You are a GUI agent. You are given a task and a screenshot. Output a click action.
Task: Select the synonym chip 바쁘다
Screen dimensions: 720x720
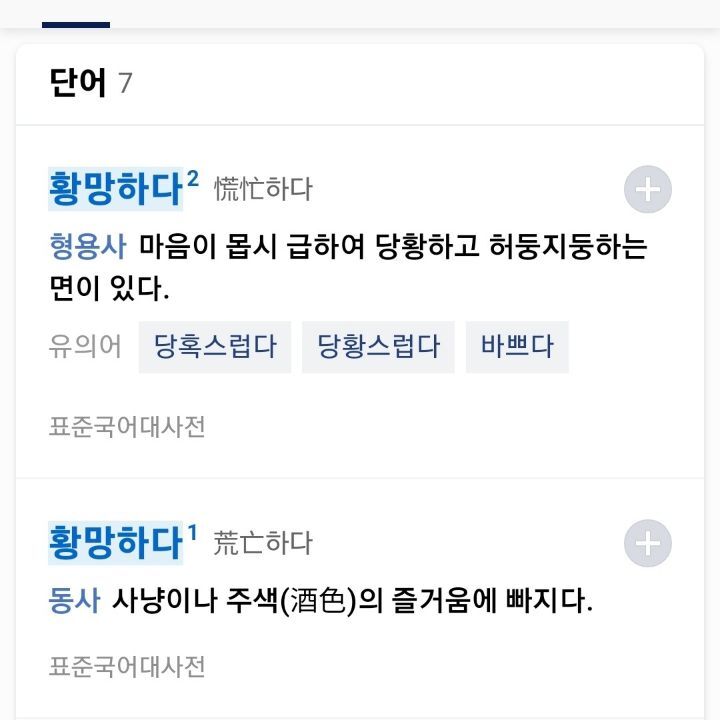pyautogui.click(x=517, y=347)
